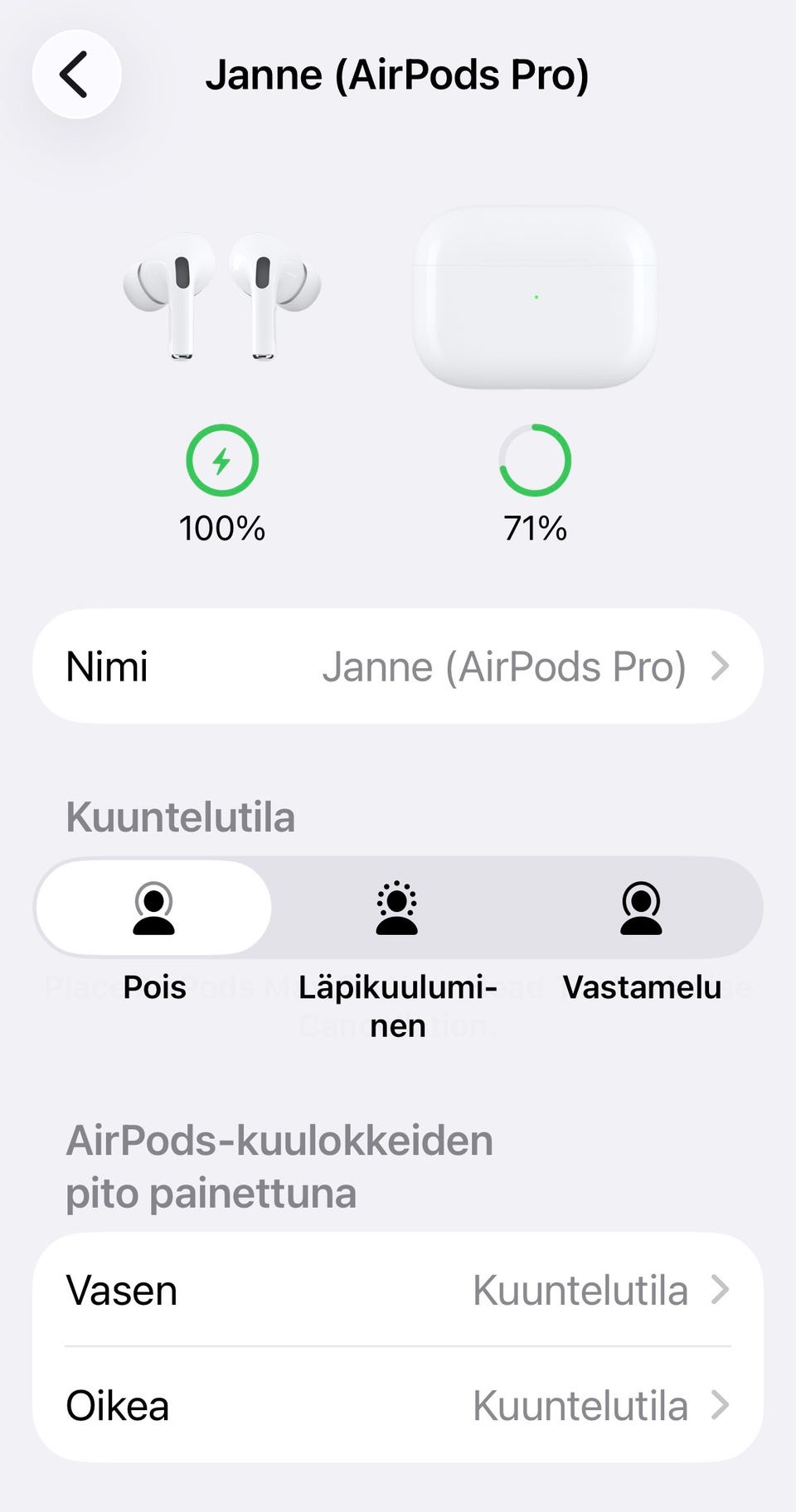Go back from AirPods Pro settings
The image size is (796, 1512).
[x=76, y=75]
